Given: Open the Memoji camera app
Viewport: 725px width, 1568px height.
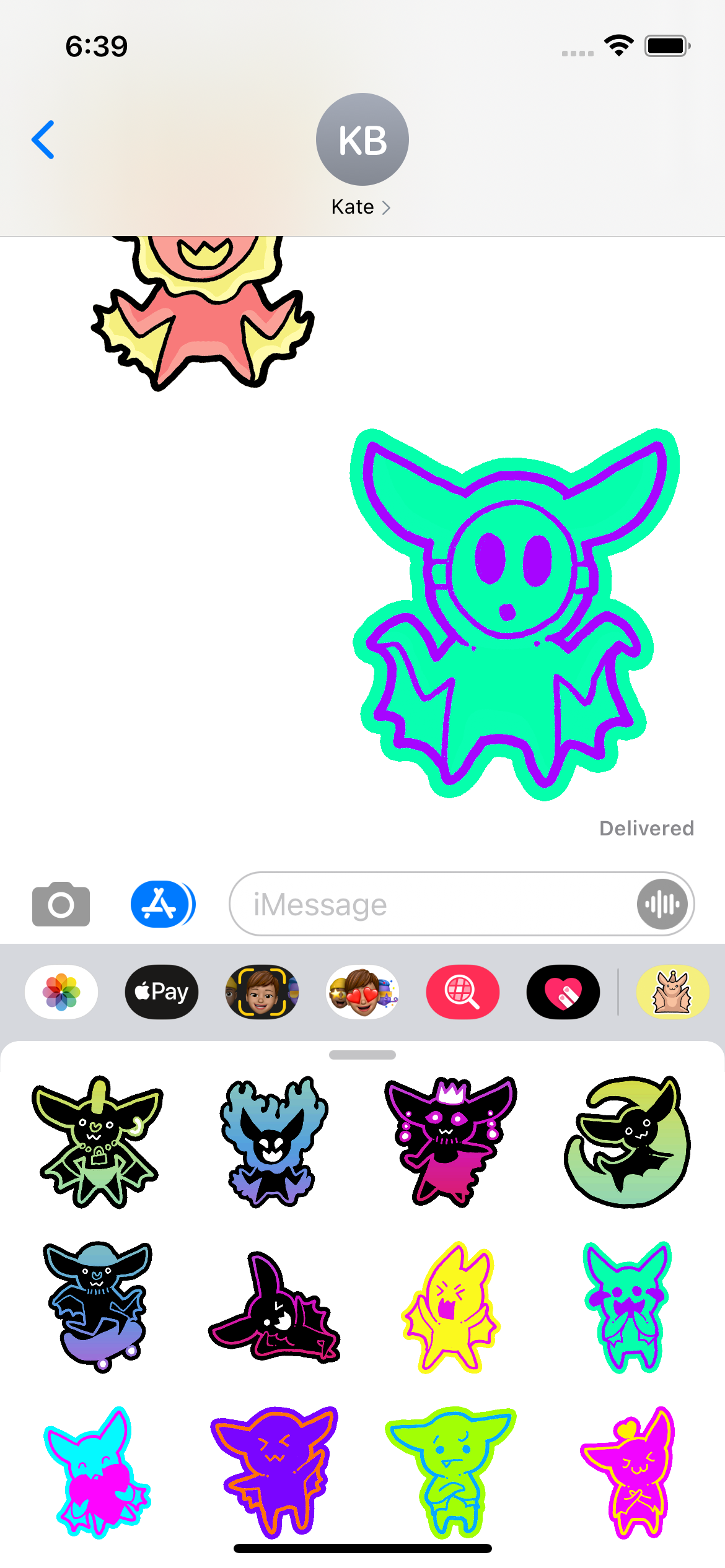Looking at the screenshot, I should point(261,992).
